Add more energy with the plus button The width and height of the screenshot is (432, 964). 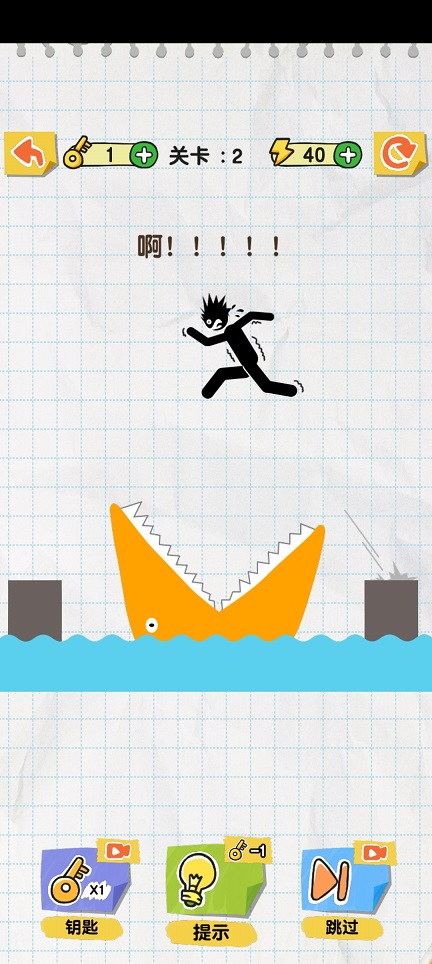point(348,155)
